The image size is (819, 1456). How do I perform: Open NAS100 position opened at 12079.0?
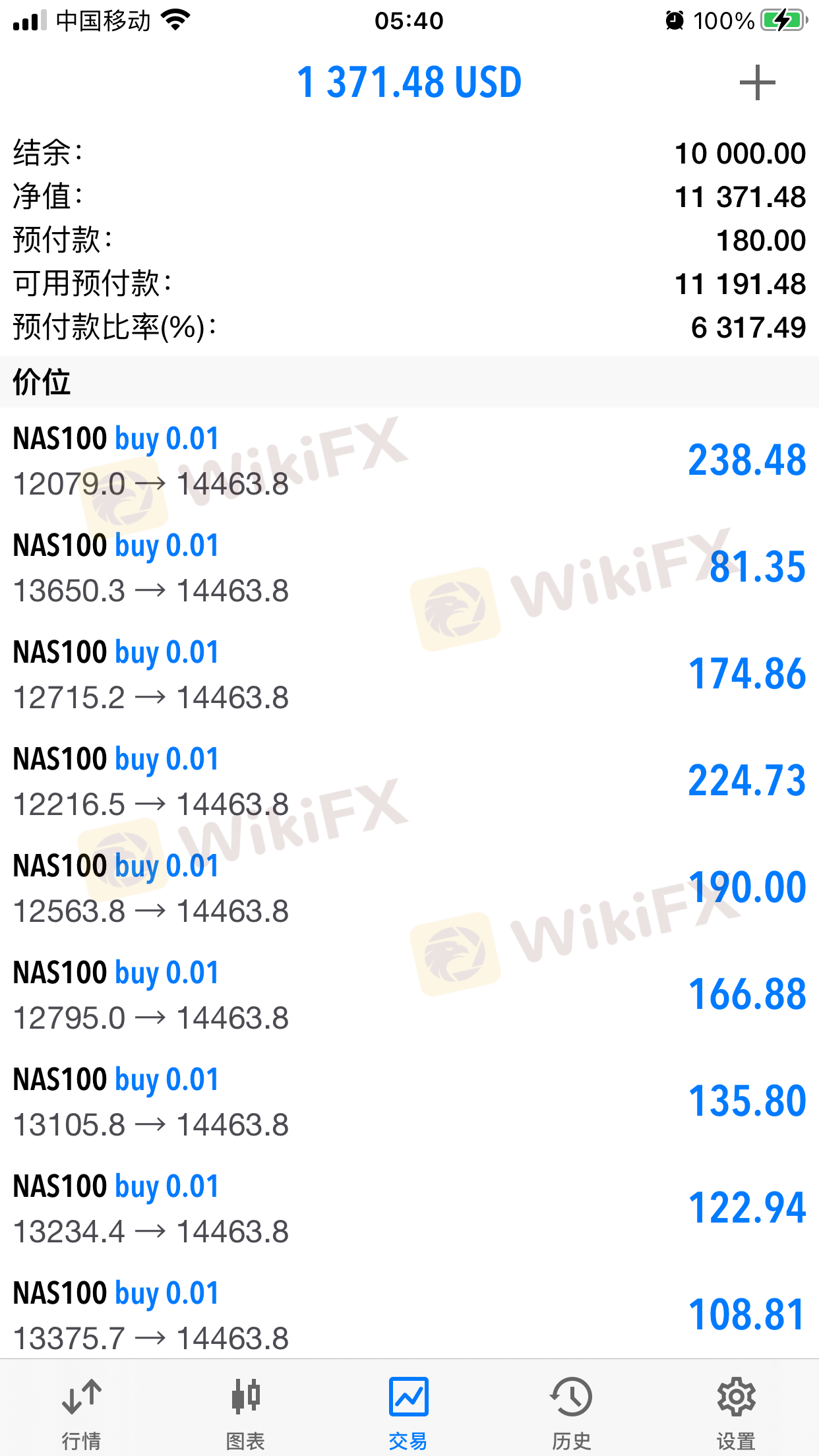(x=409, y=461)
